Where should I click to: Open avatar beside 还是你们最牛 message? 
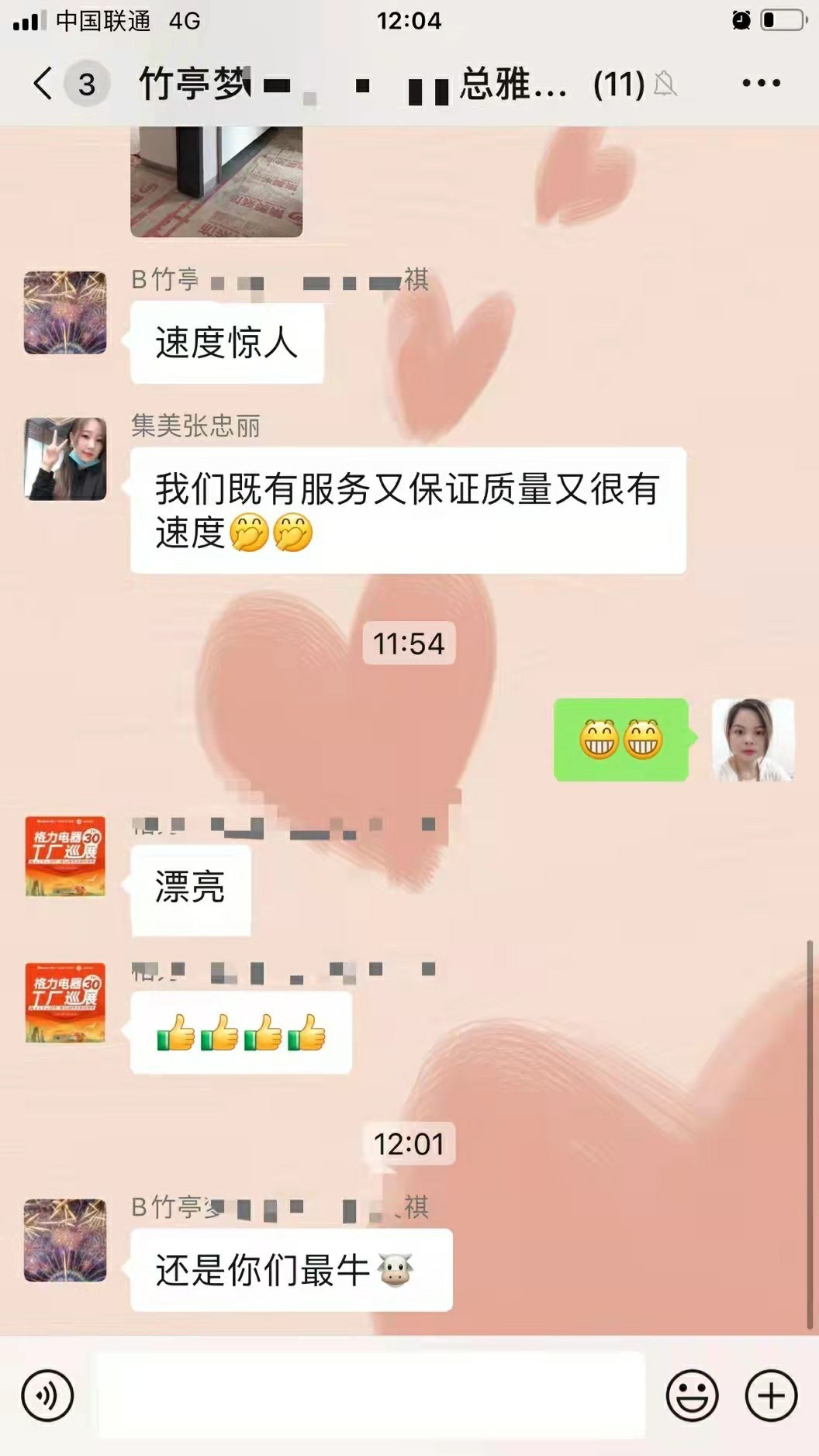pos(65,1240)
